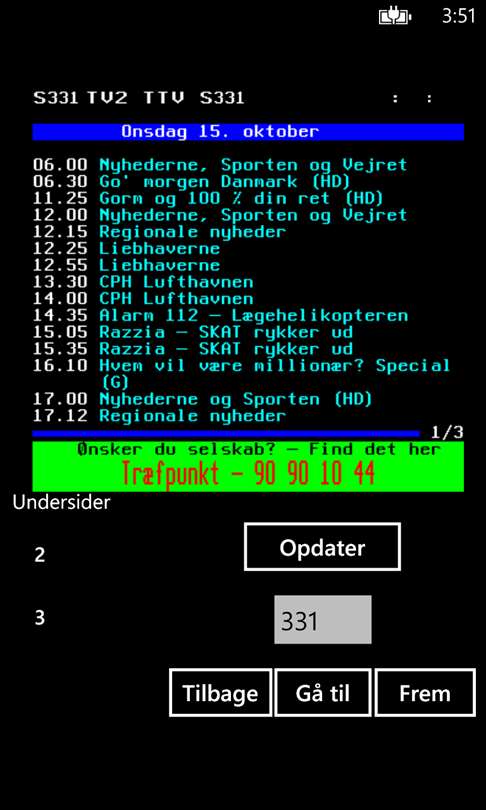Go back with the Tilbage button
486x810 pixels.
(x=221, y=692)
